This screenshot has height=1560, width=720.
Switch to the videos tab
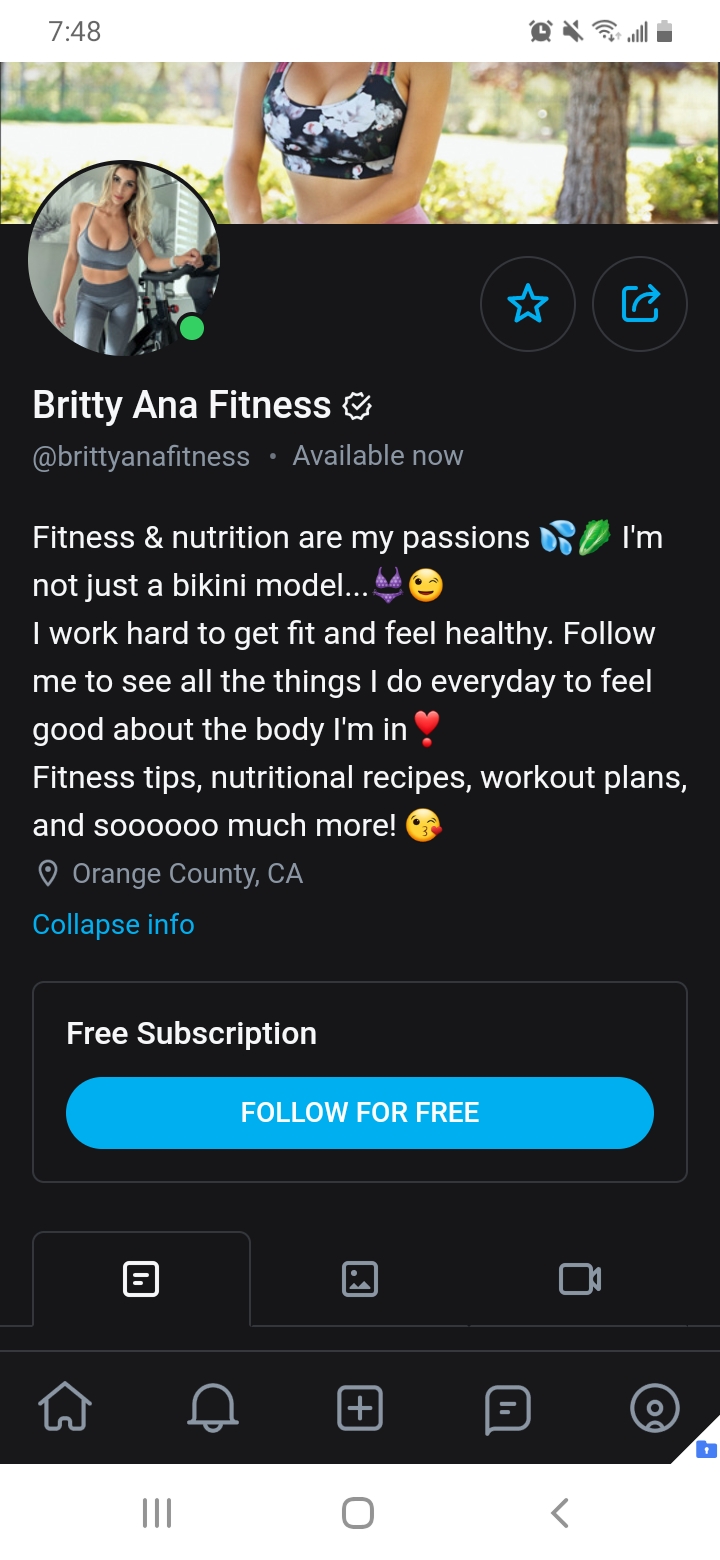tap(579, 1279)
